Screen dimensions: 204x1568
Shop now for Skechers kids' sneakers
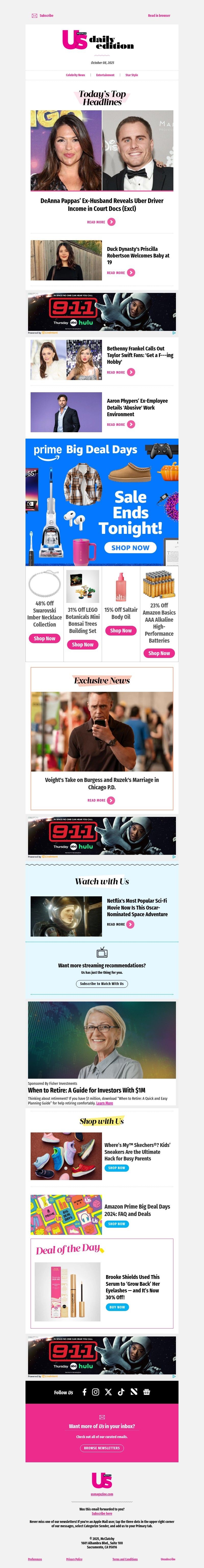pos(116,1168)
